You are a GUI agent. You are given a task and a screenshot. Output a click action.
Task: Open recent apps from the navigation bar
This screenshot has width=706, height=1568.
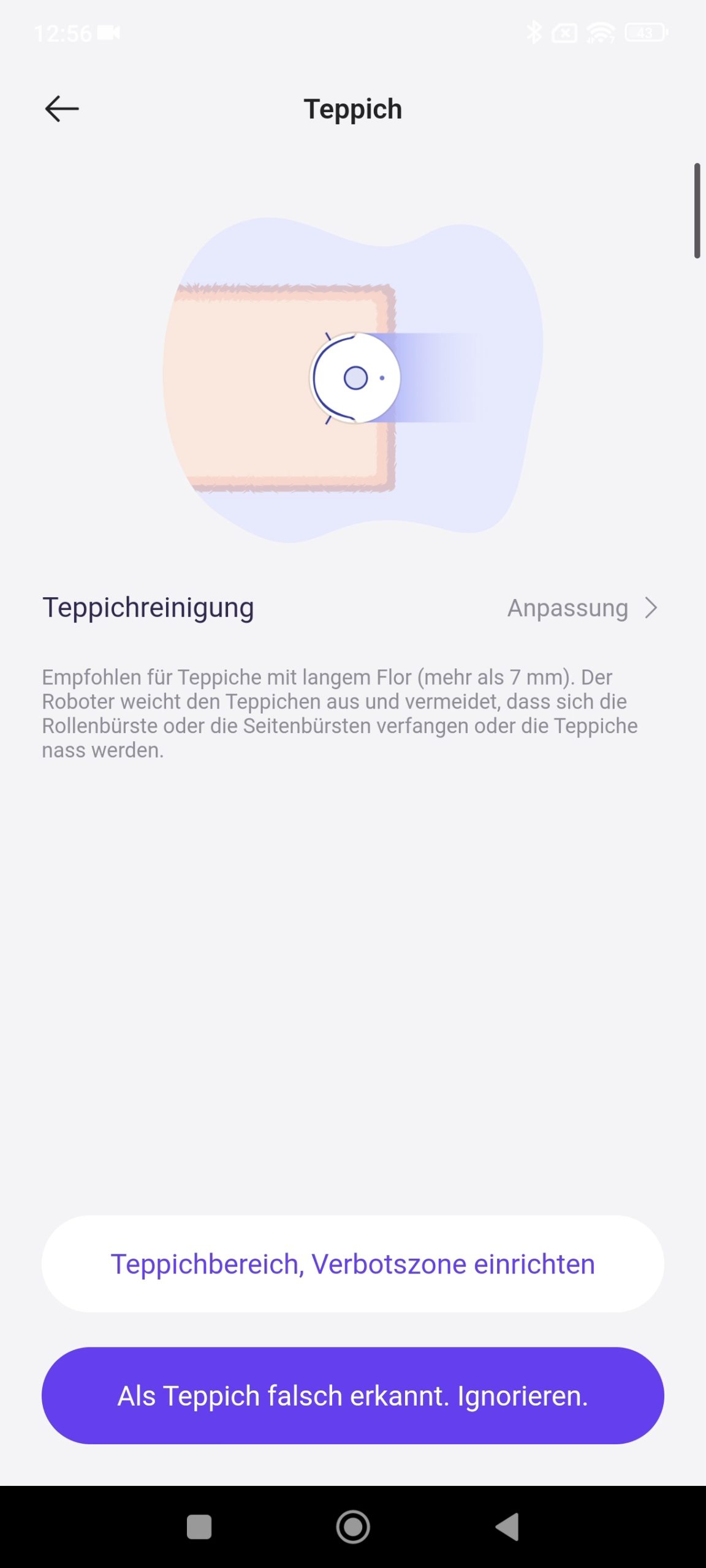click(x=199, y=1527)
